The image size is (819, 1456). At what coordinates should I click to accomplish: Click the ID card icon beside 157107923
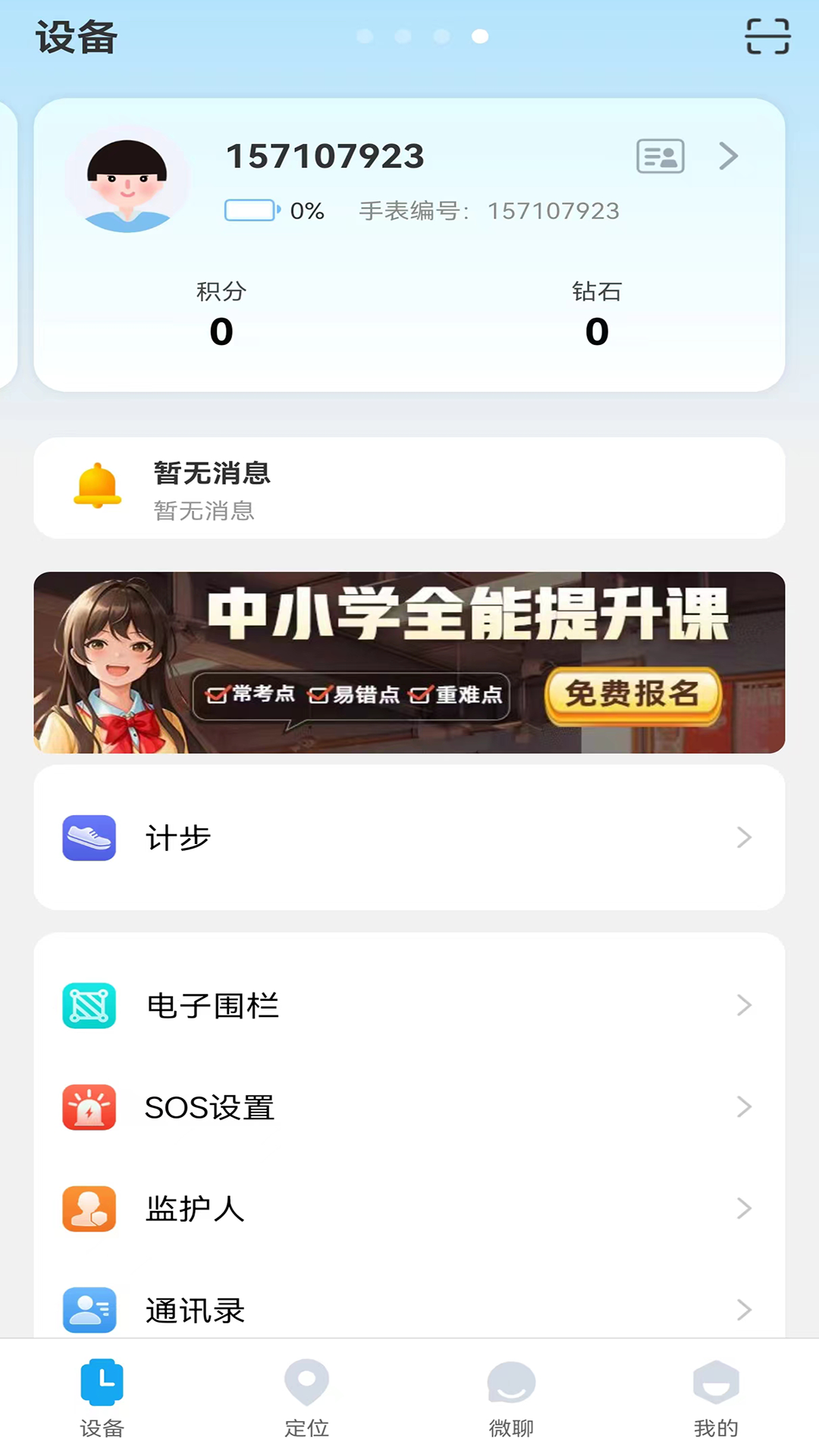pos(660,155)
